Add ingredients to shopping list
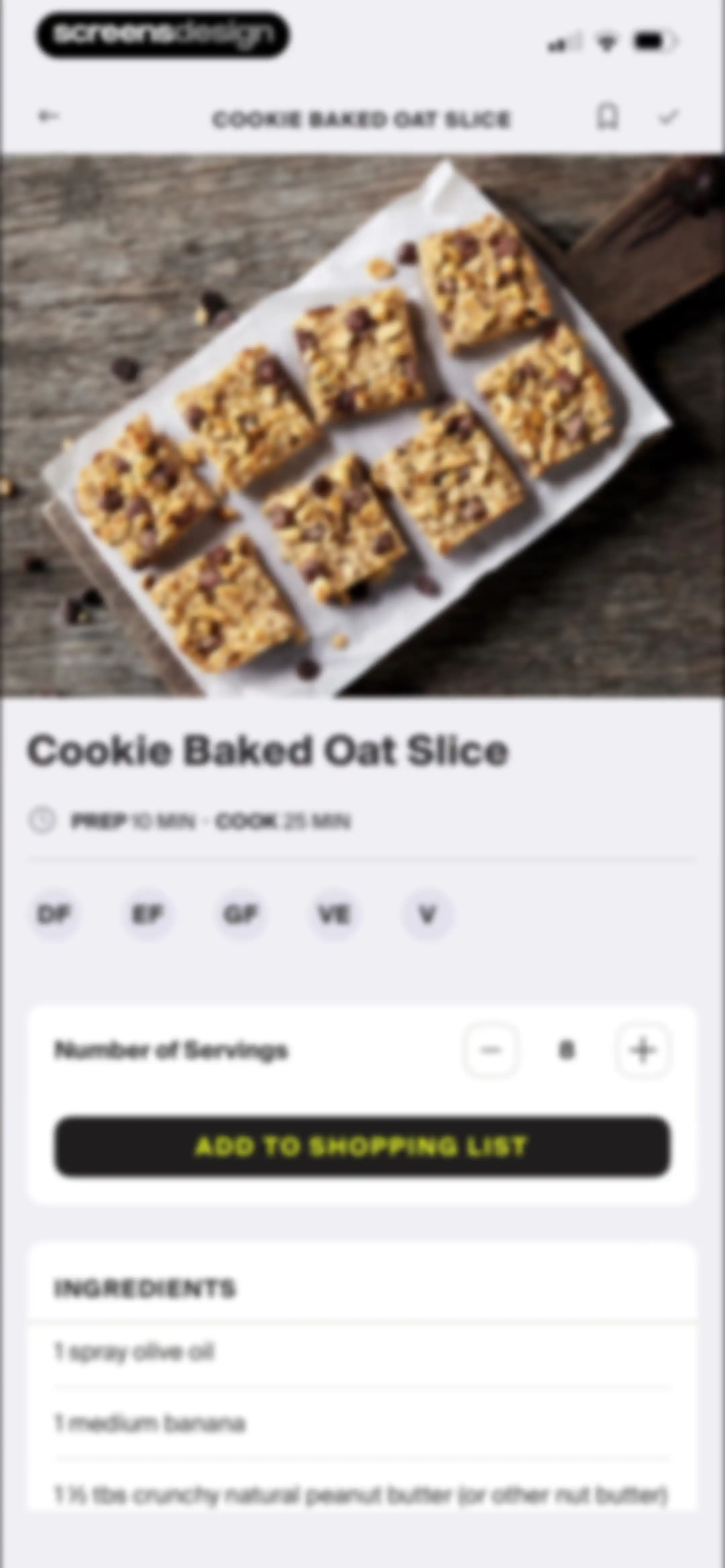This screenshot has width=725, height=1568. (x=362, y=1146)
